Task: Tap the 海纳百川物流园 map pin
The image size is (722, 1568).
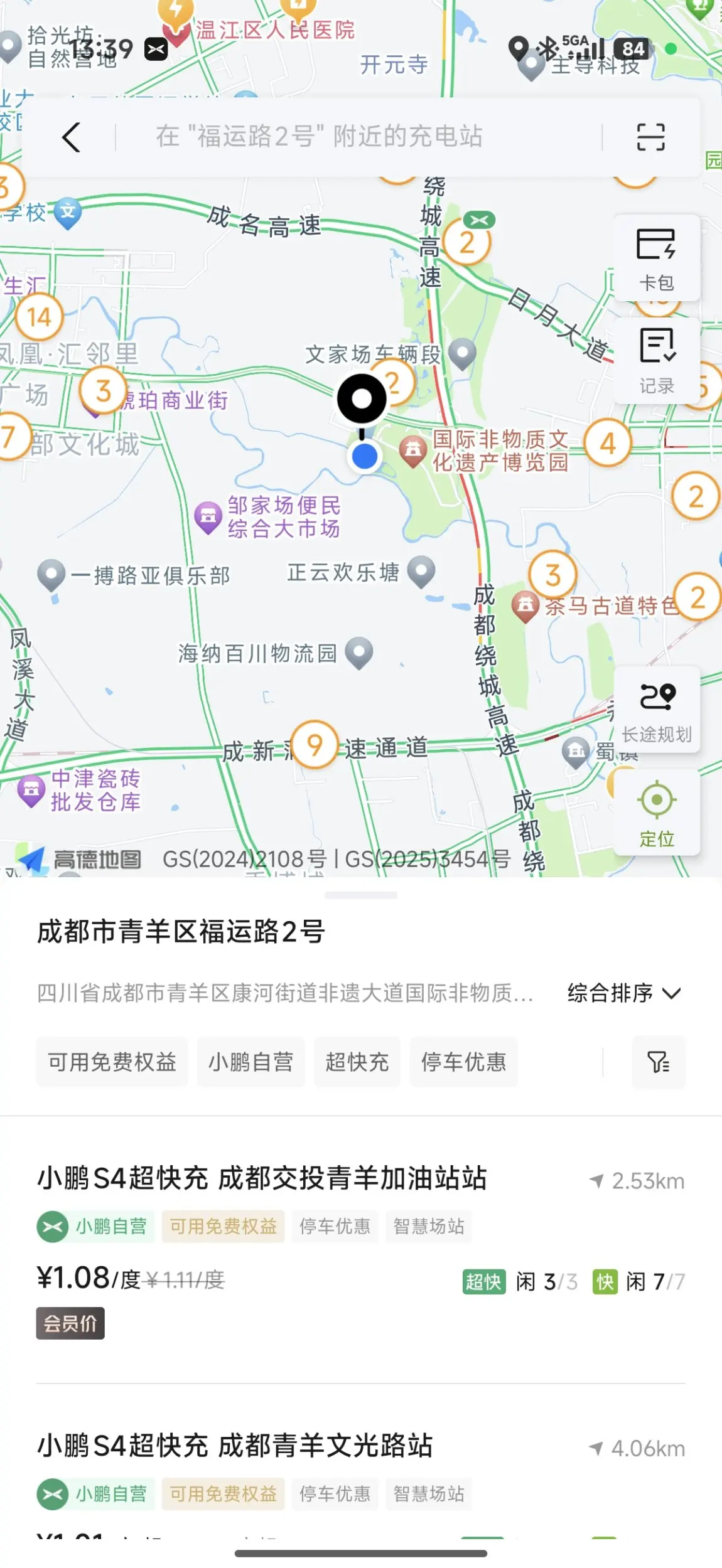Action: pyautogui.click(x=359, y=653)
